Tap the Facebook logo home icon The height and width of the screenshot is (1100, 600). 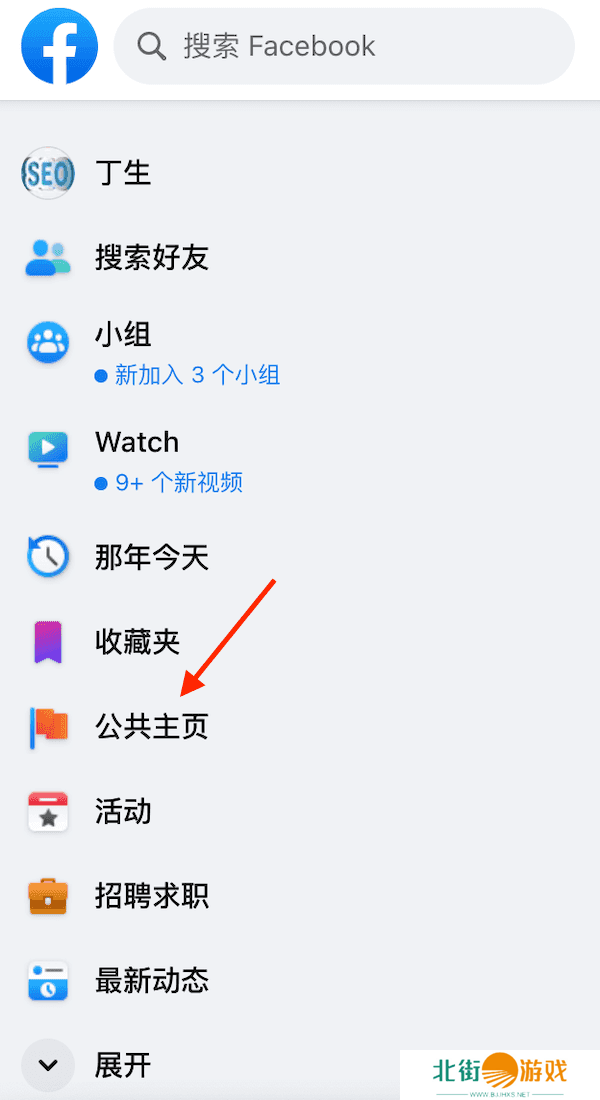click(x=59, y=46)
